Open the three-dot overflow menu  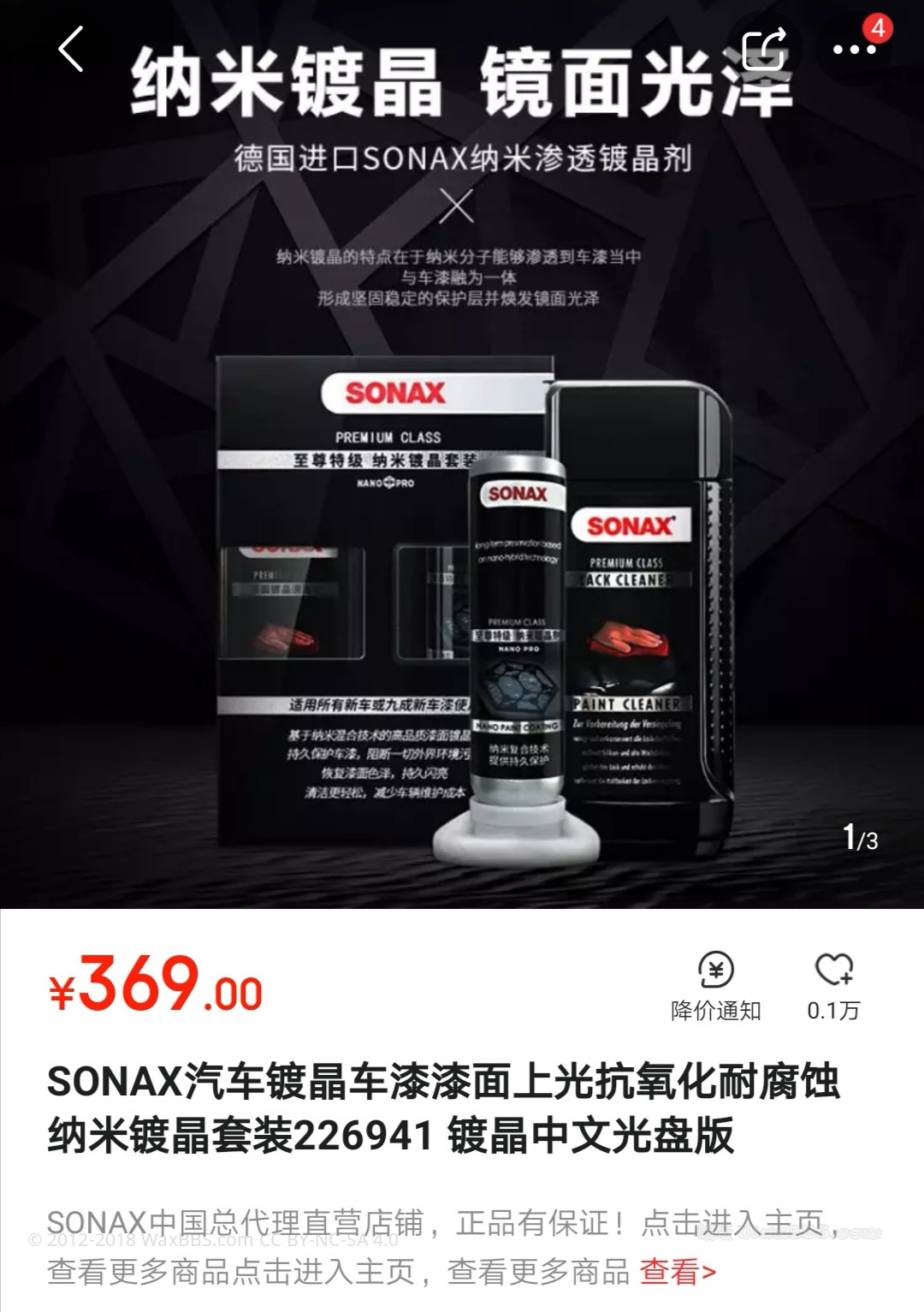(855, 49)
